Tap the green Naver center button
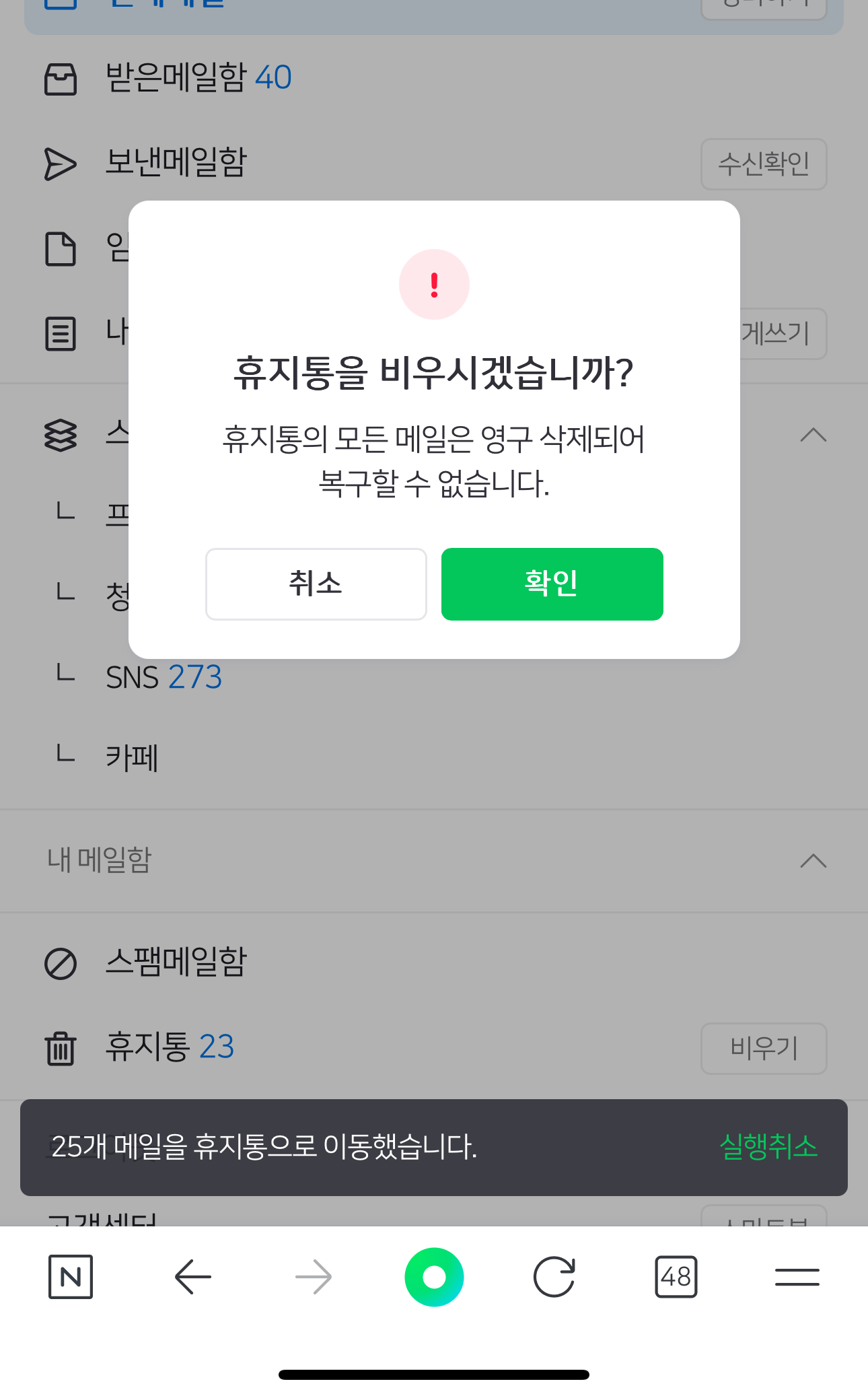The height and width of the screenshot is (1396, 868). pyautogui.click(x=434, y=1277)
